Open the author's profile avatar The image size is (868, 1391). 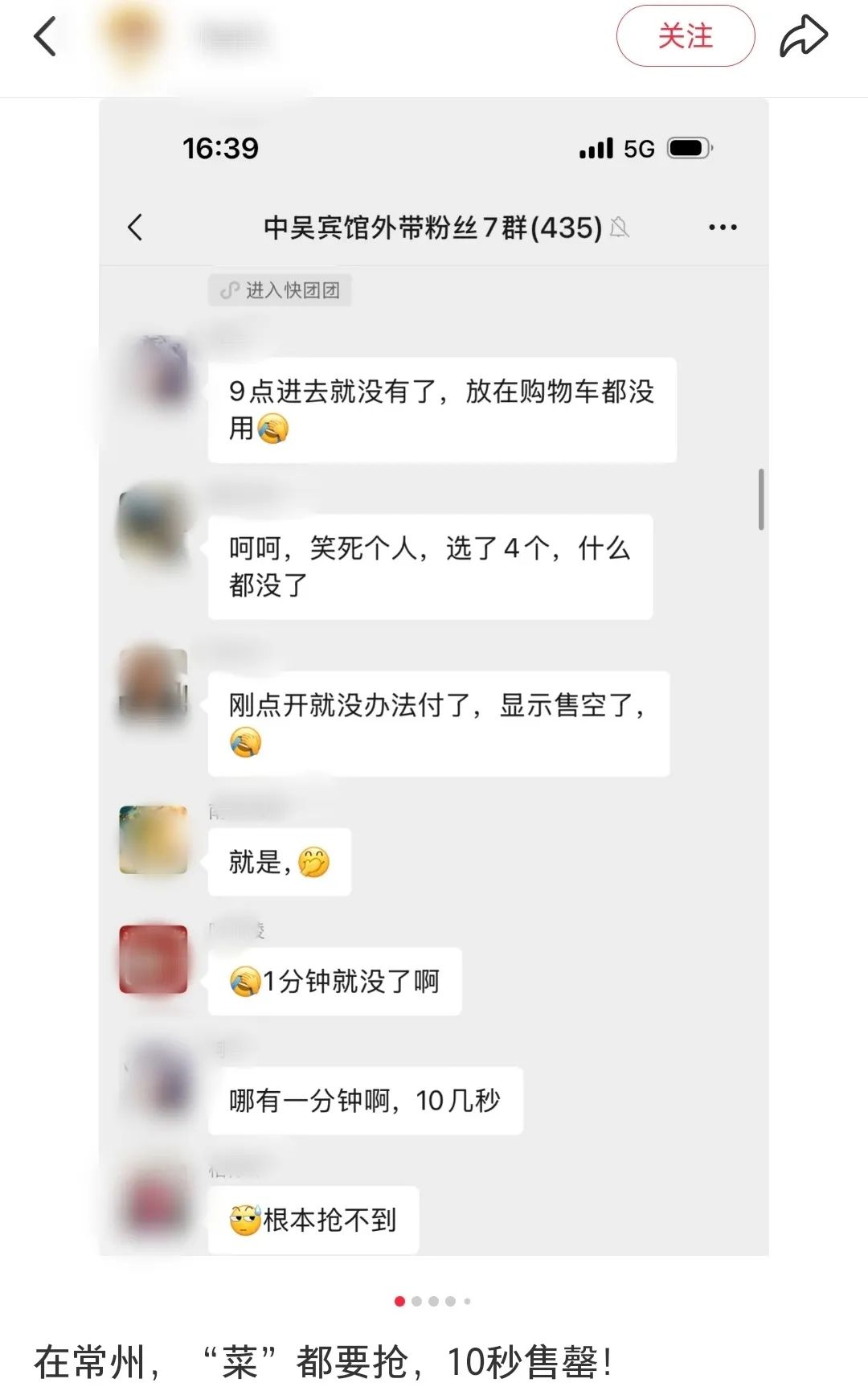(129, 37)
